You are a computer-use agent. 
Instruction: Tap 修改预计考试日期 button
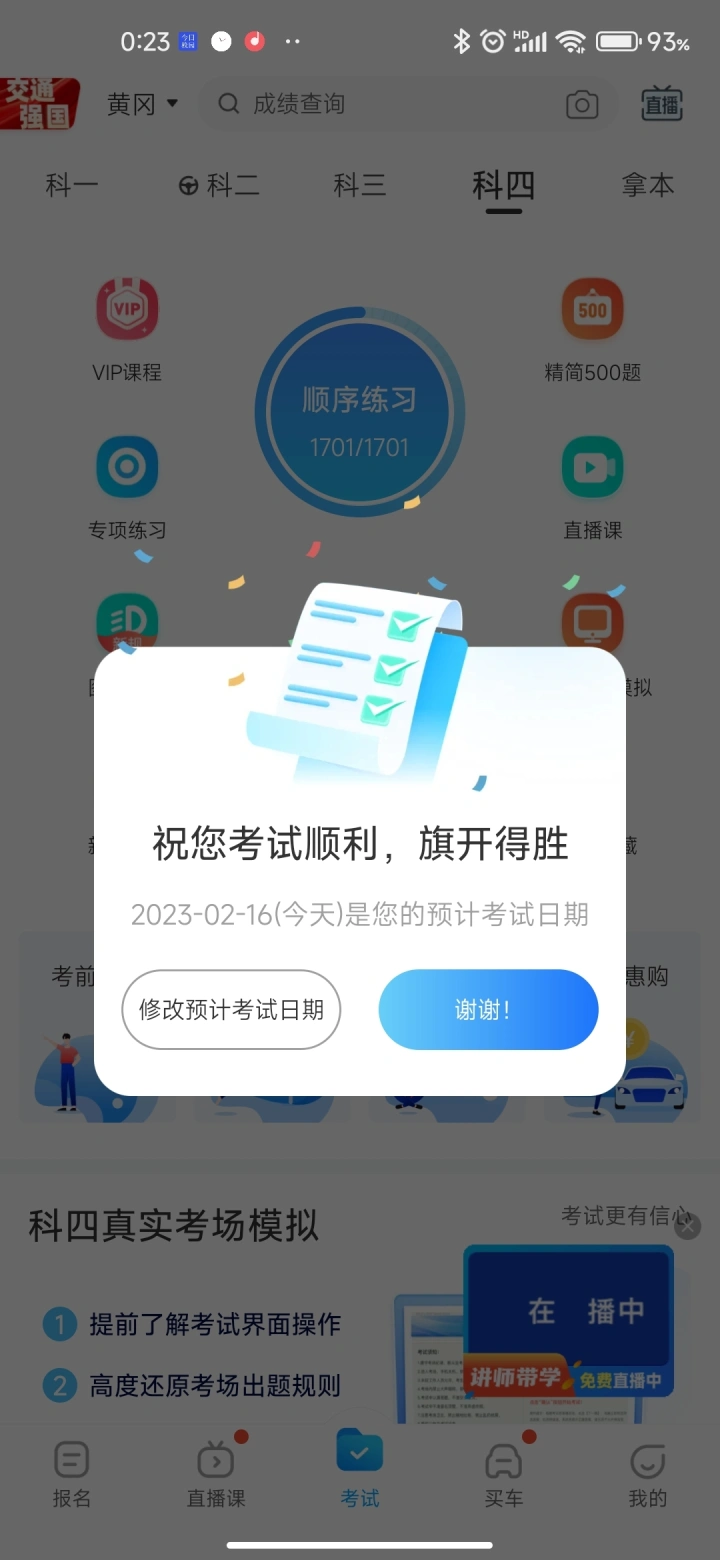231,1009
